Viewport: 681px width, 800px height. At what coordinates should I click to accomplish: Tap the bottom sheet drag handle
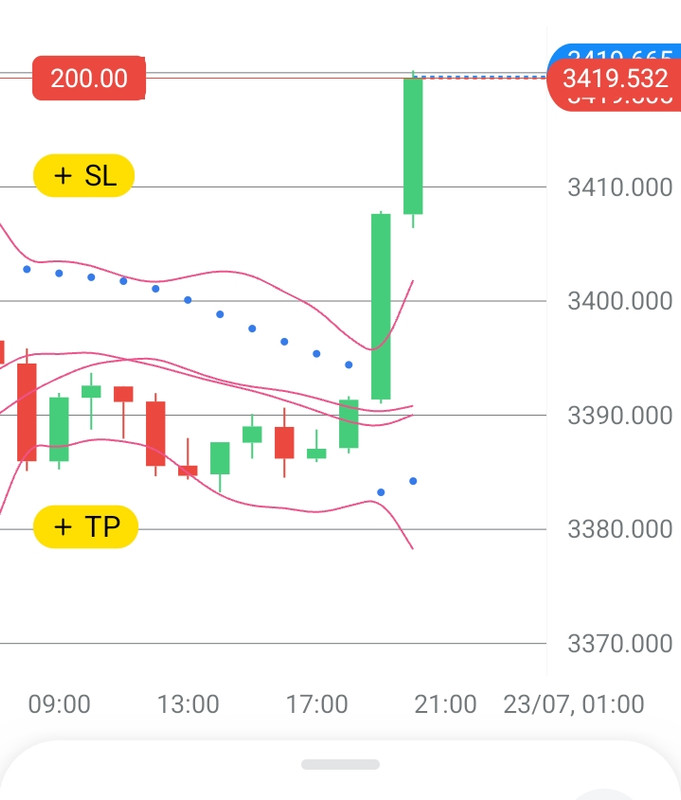(340, 764)
